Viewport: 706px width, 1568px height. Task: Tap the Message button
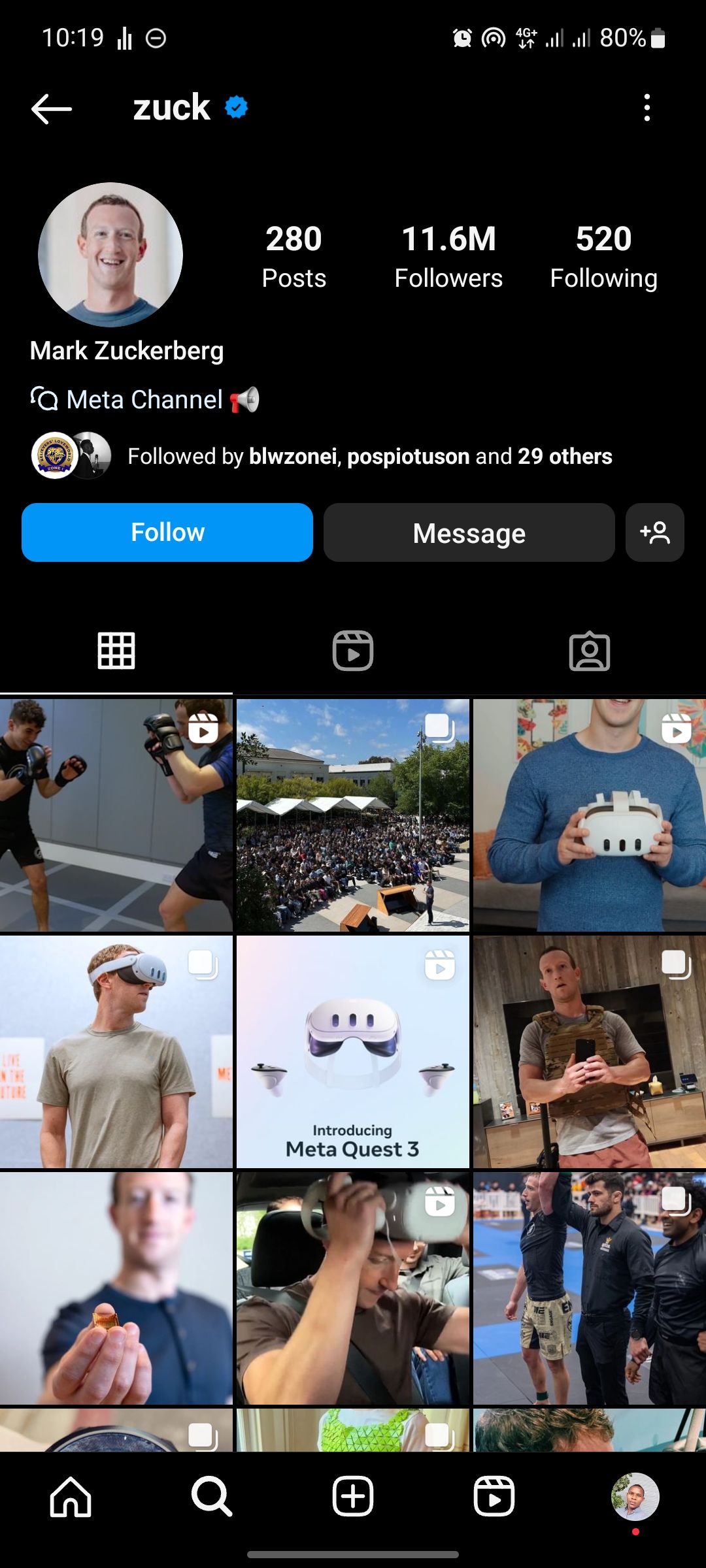(x=468, y=533)
